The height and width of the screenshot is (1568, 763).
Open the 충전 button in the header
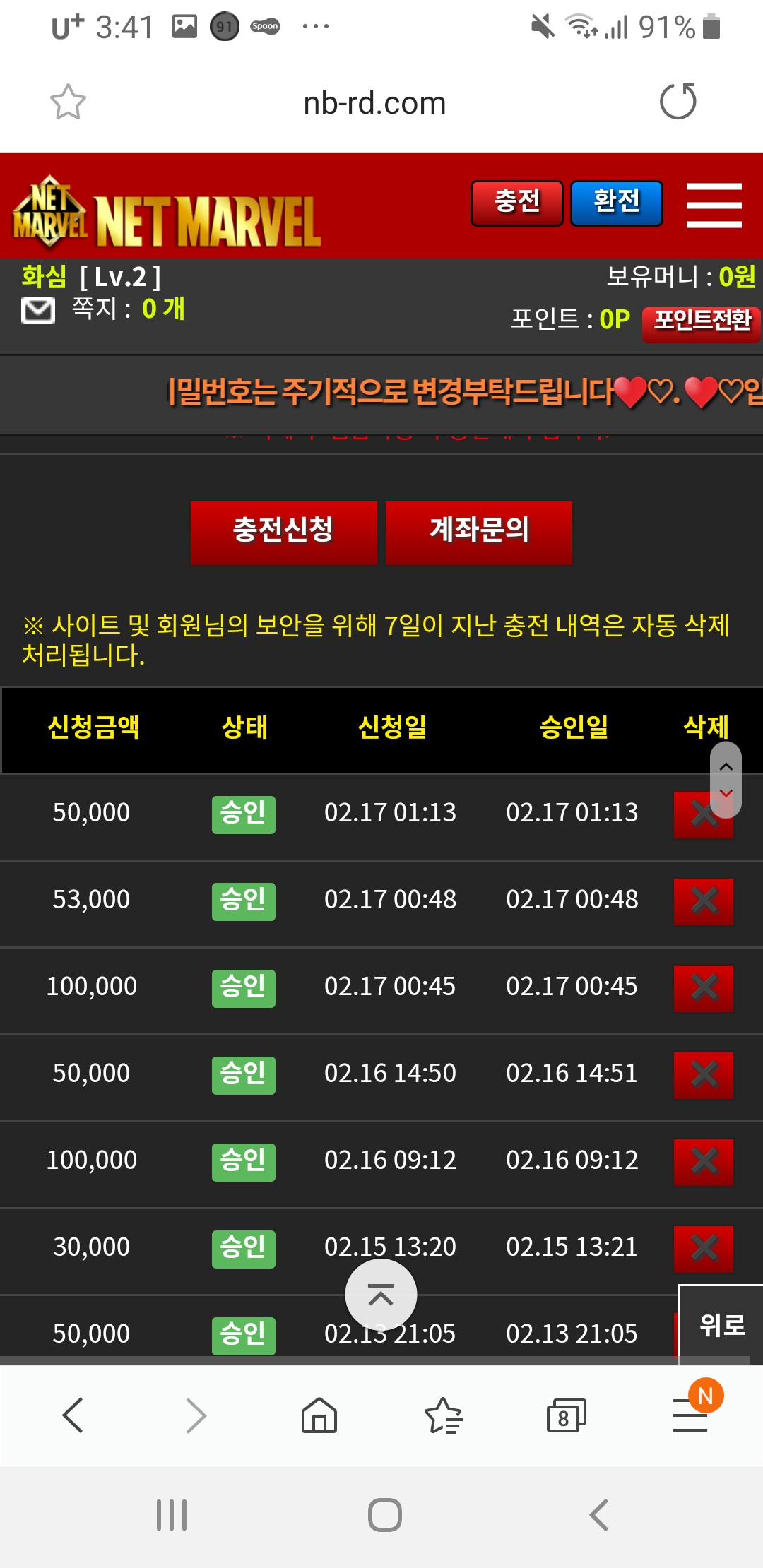pos(516,203)
